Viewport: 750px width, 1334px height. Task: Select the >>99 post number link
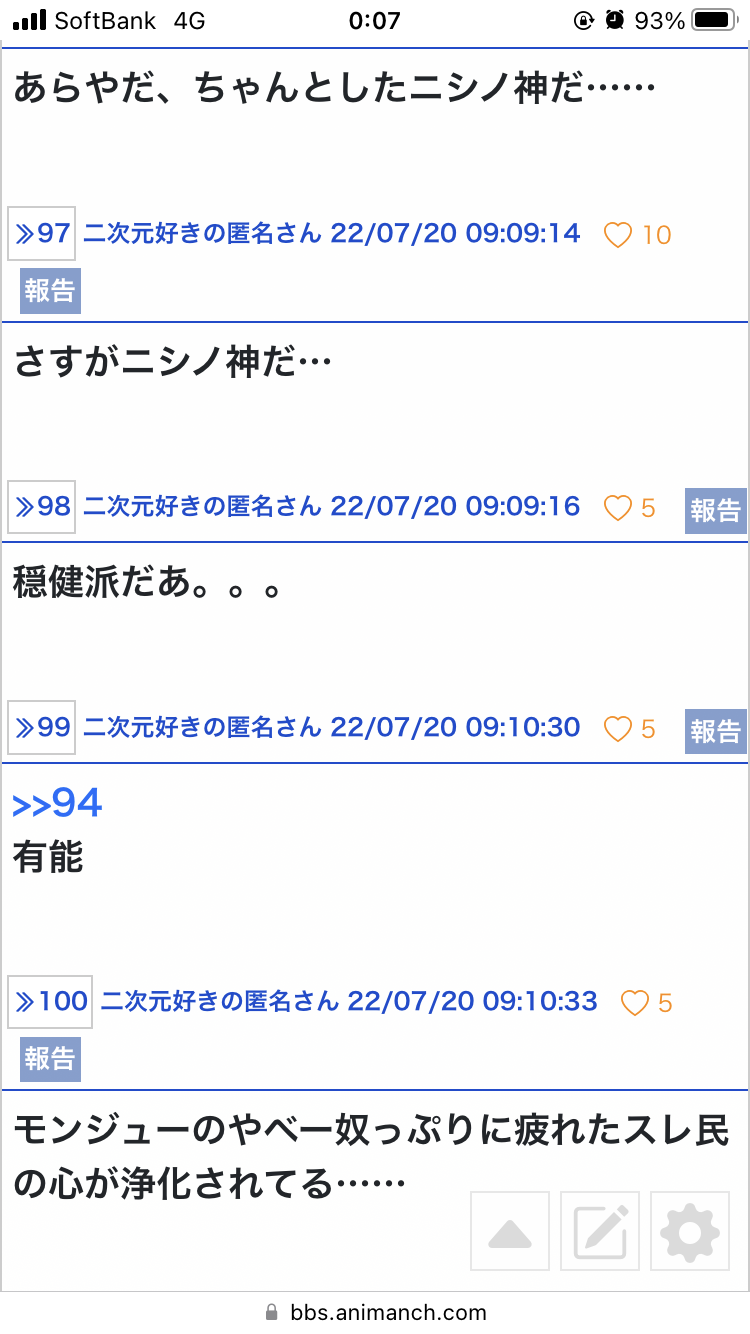coord(42,728)
